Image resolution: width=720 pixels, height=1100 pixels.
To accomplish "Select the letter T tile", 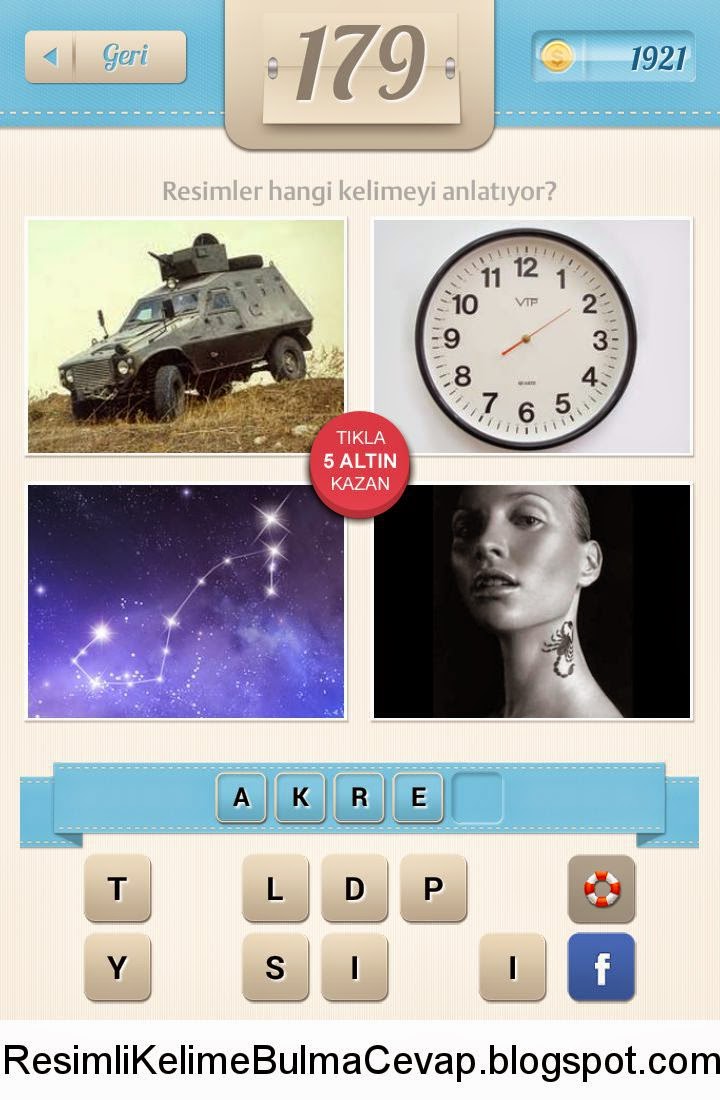I will point(117,887).
